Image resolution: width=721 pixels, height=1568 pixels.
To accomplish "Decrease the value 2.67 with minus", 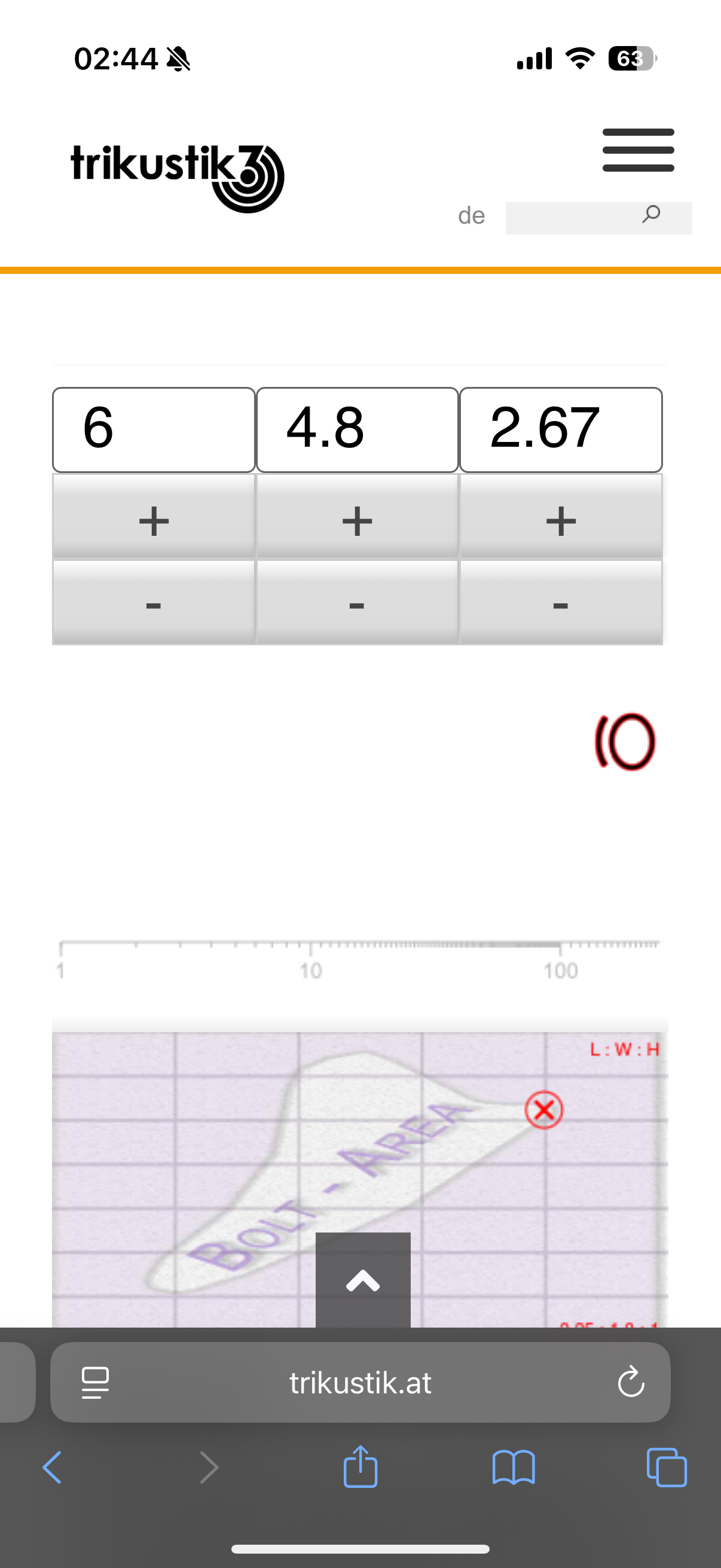I will (560, 603).
